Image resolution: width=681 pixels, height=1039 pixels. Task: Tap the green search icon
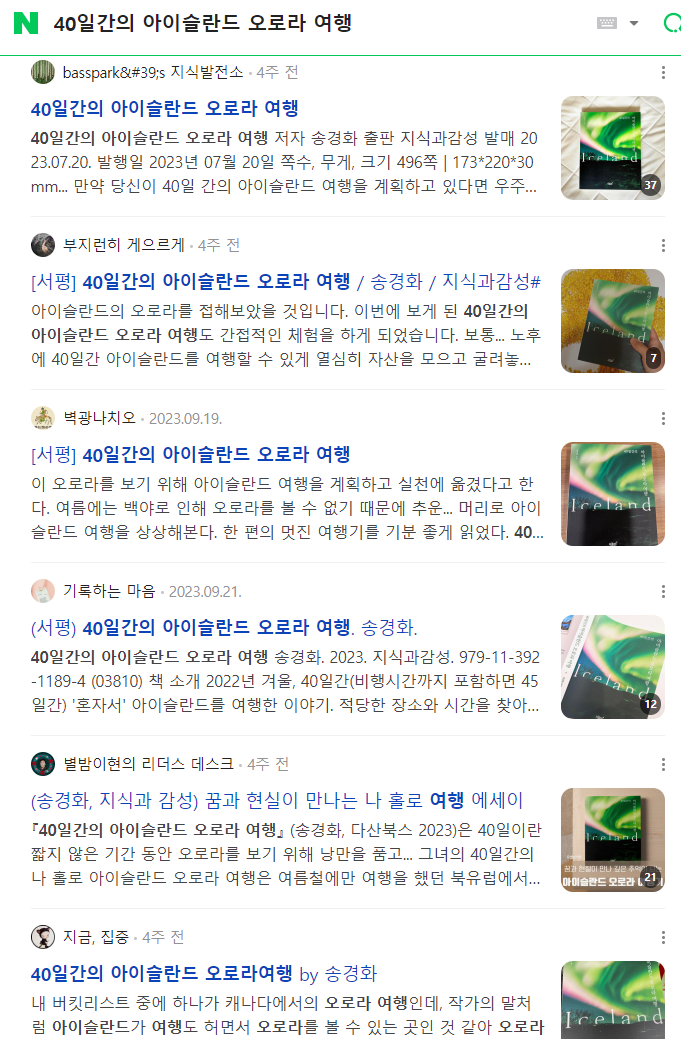click(671, 24)
